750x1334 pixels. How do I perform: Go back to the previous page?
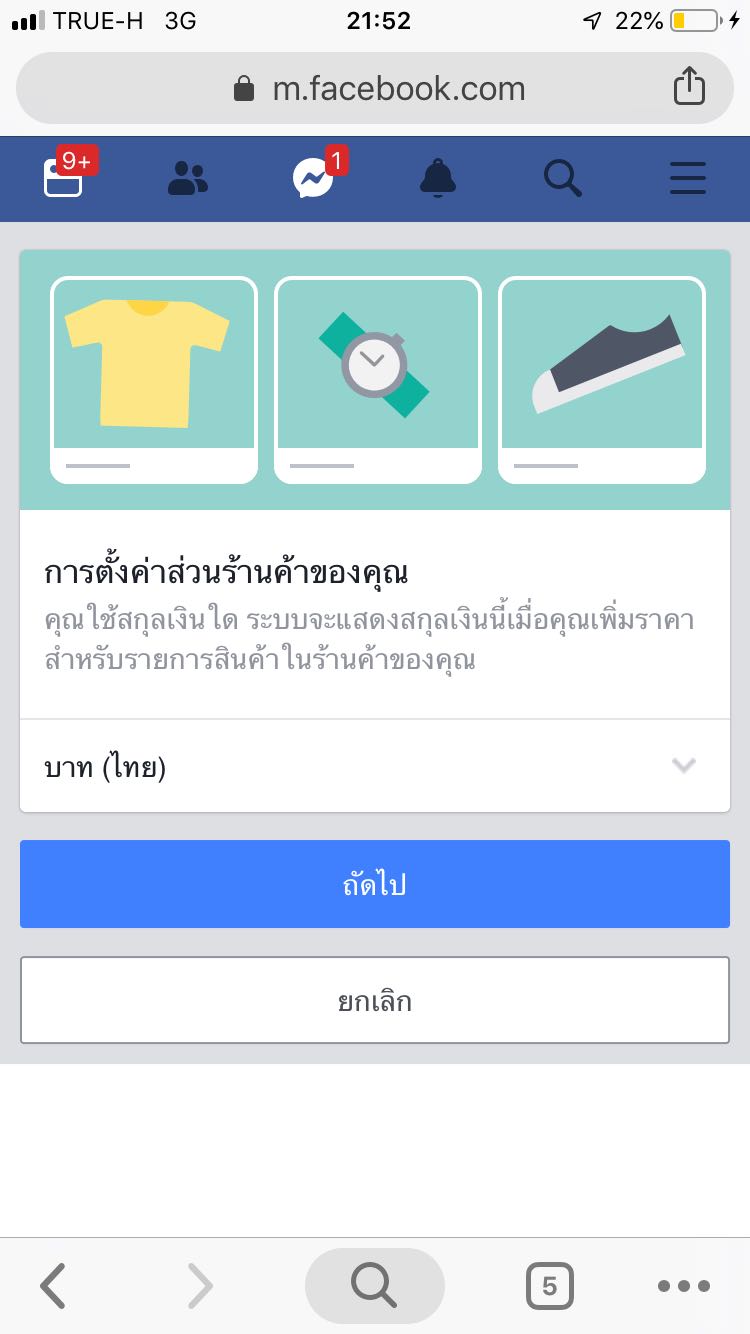point(53,1286)
